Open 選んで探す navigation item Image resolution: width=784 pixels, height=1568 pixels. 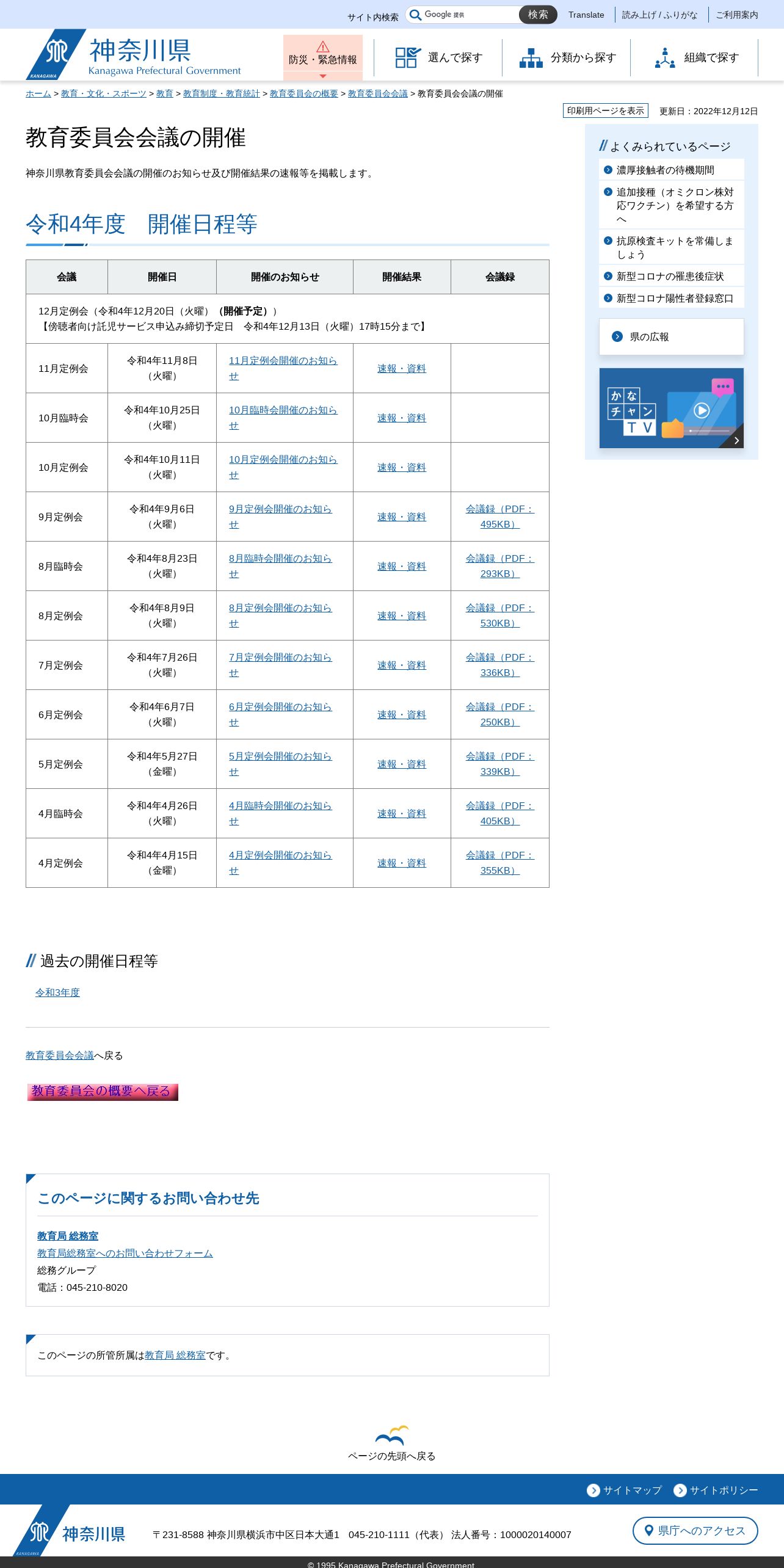tap(438, 57)
